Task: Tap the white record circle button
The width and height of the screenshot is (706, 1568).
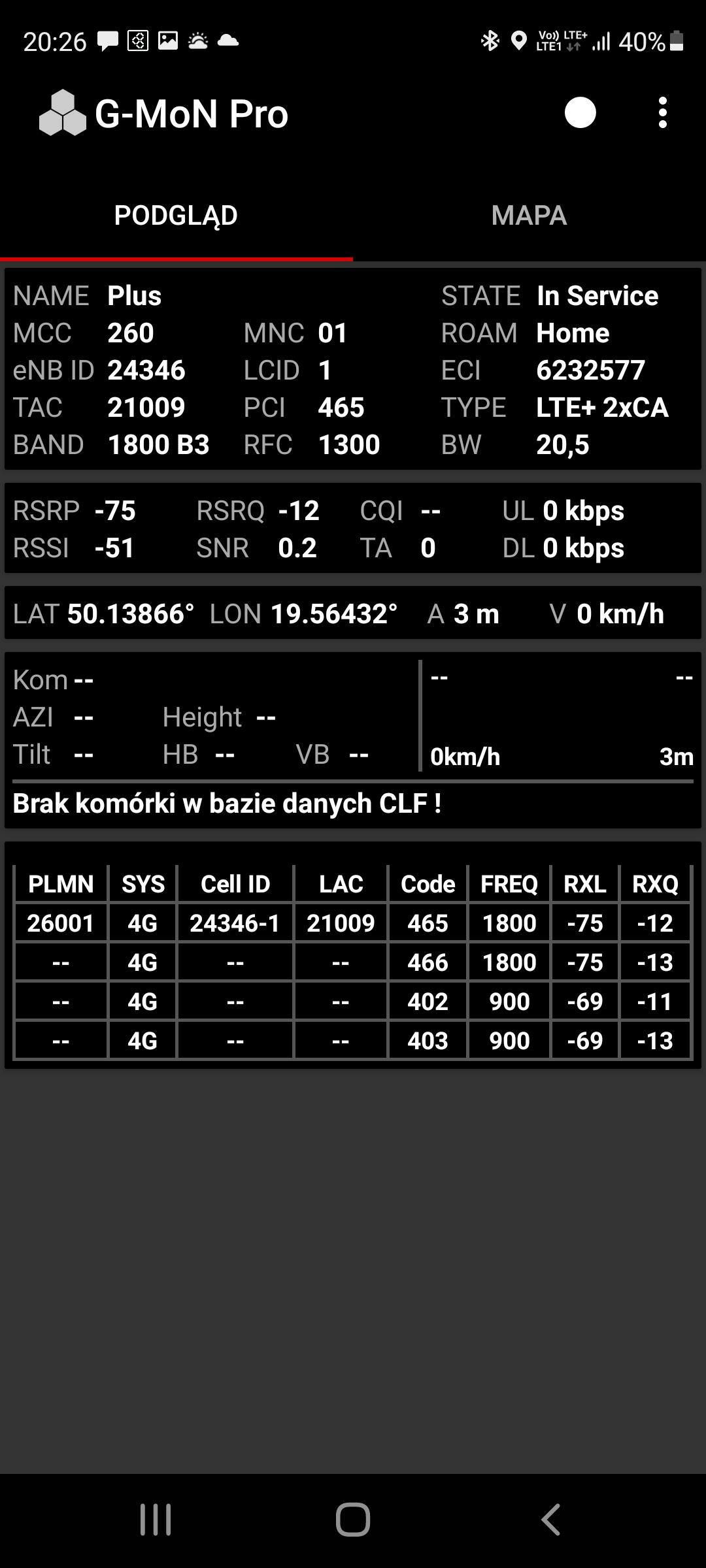Action: [x=580, y=113]
